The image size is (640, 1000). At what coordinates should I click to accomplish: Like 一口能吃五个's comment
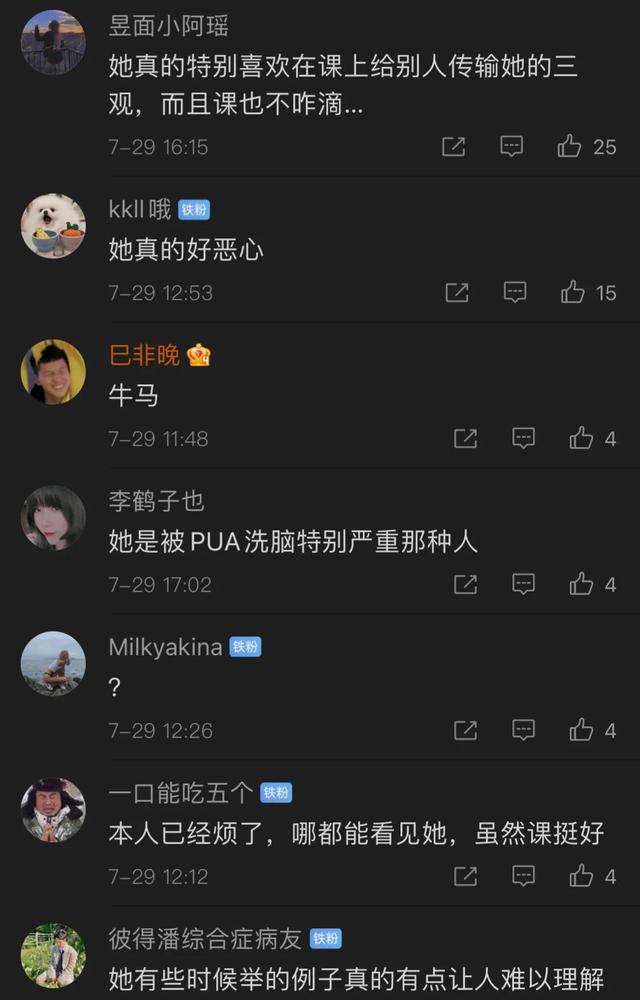(581, 877)
